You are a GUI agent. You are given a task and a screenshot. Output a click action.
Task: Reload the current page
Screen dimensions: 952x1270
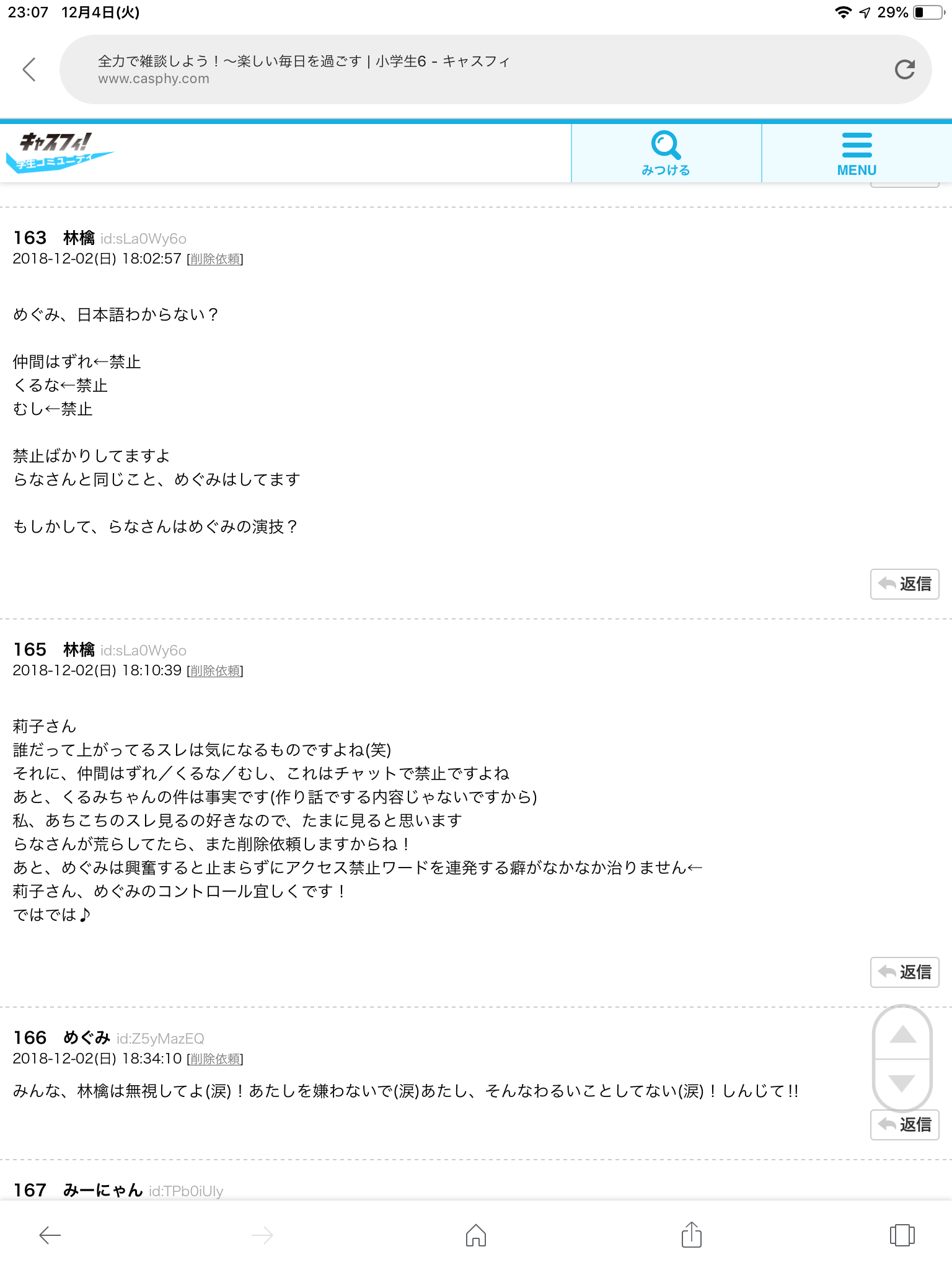tap(904, 69)
